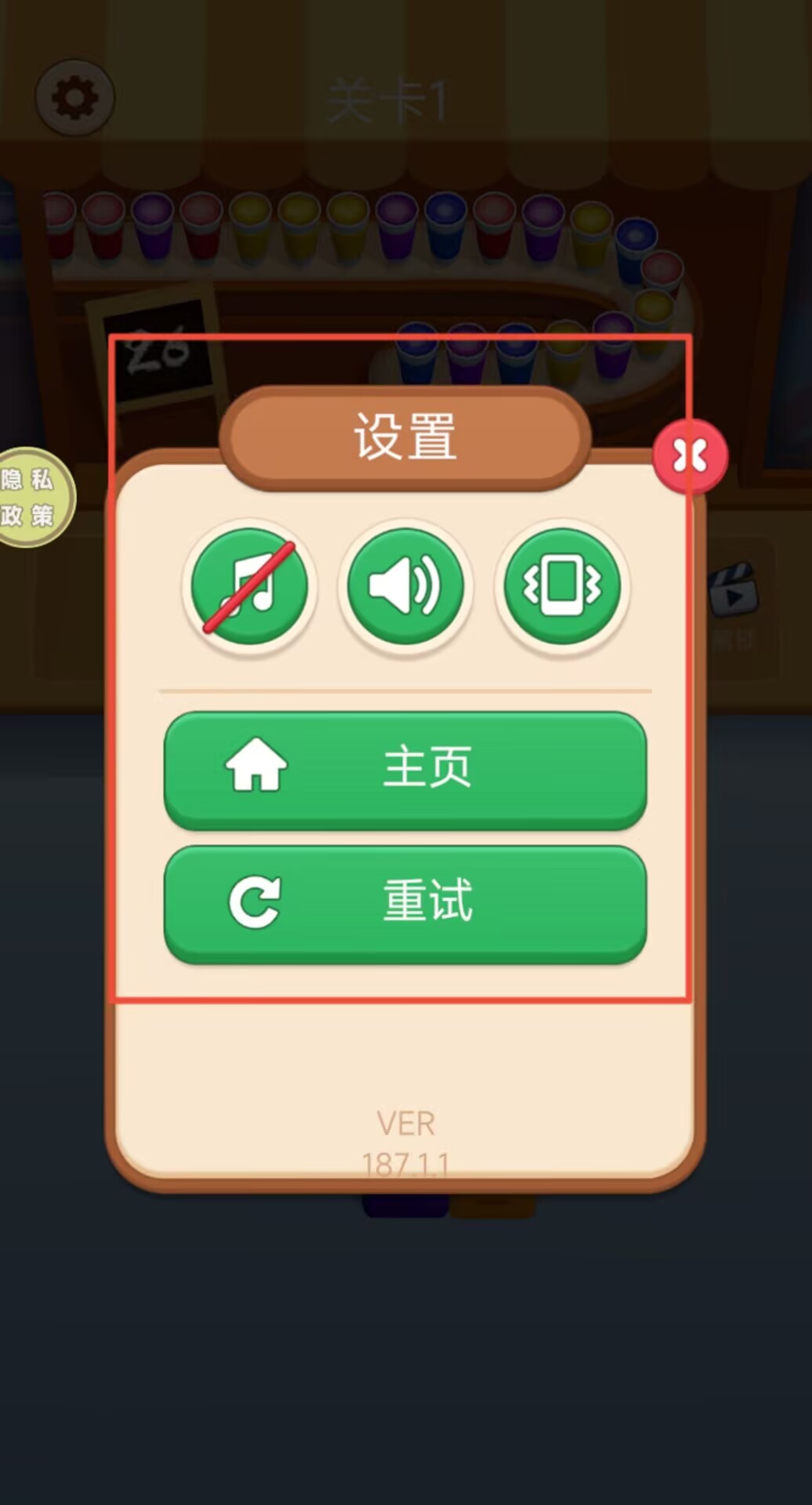812x1505 pixels.
Task: Toggle phone vibration setting
Action: coord(562,586)
